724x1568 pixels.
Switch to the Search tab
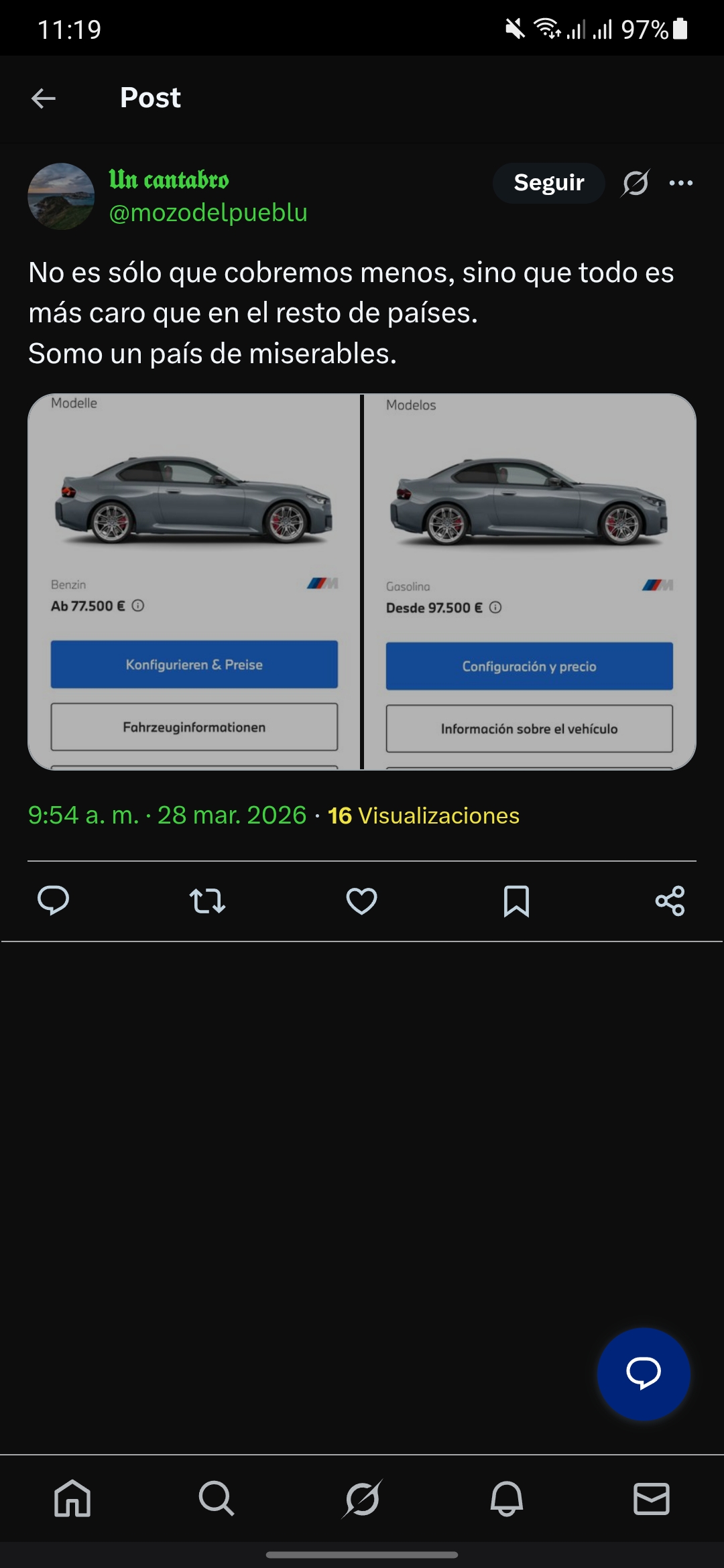[217, 1498]
